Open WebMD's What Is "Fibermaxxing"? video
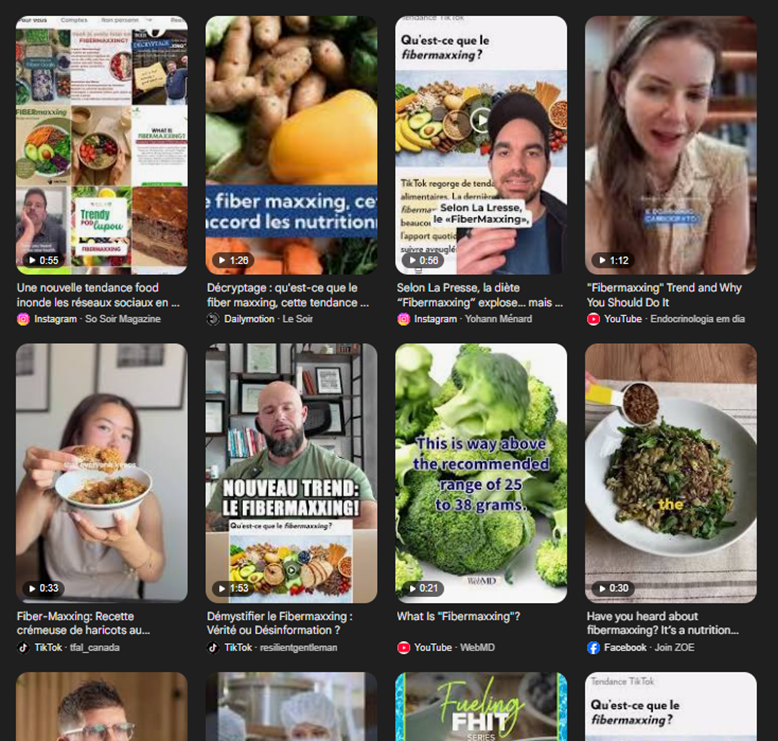 point(481,473)
